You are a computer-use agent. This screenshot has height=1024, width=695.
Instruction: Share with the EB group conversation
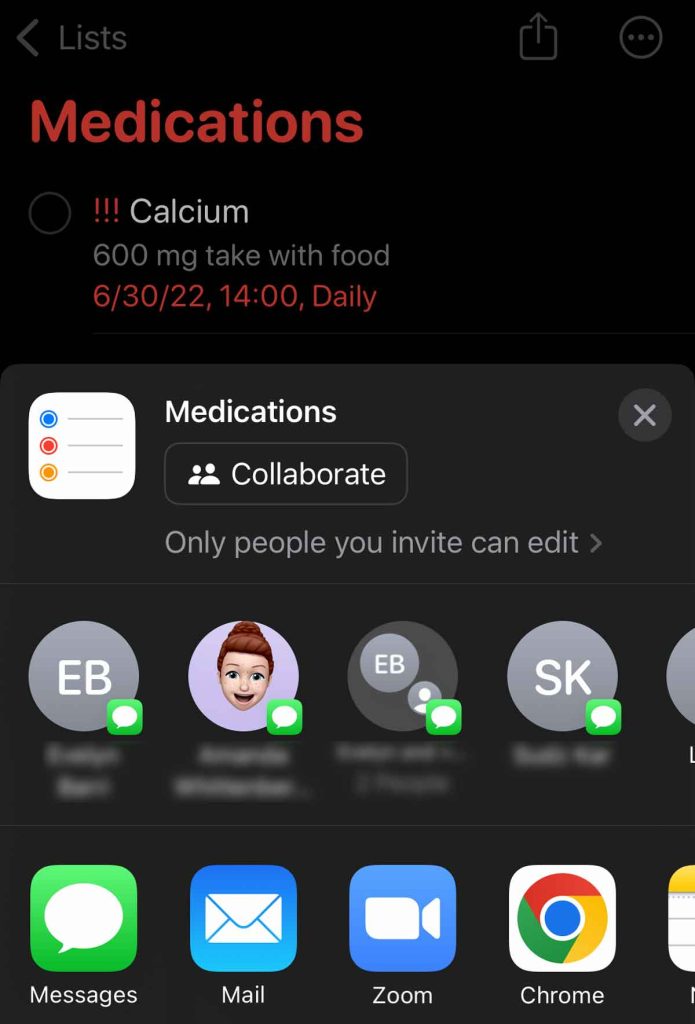pyautogui.click(x=402, y=677)
